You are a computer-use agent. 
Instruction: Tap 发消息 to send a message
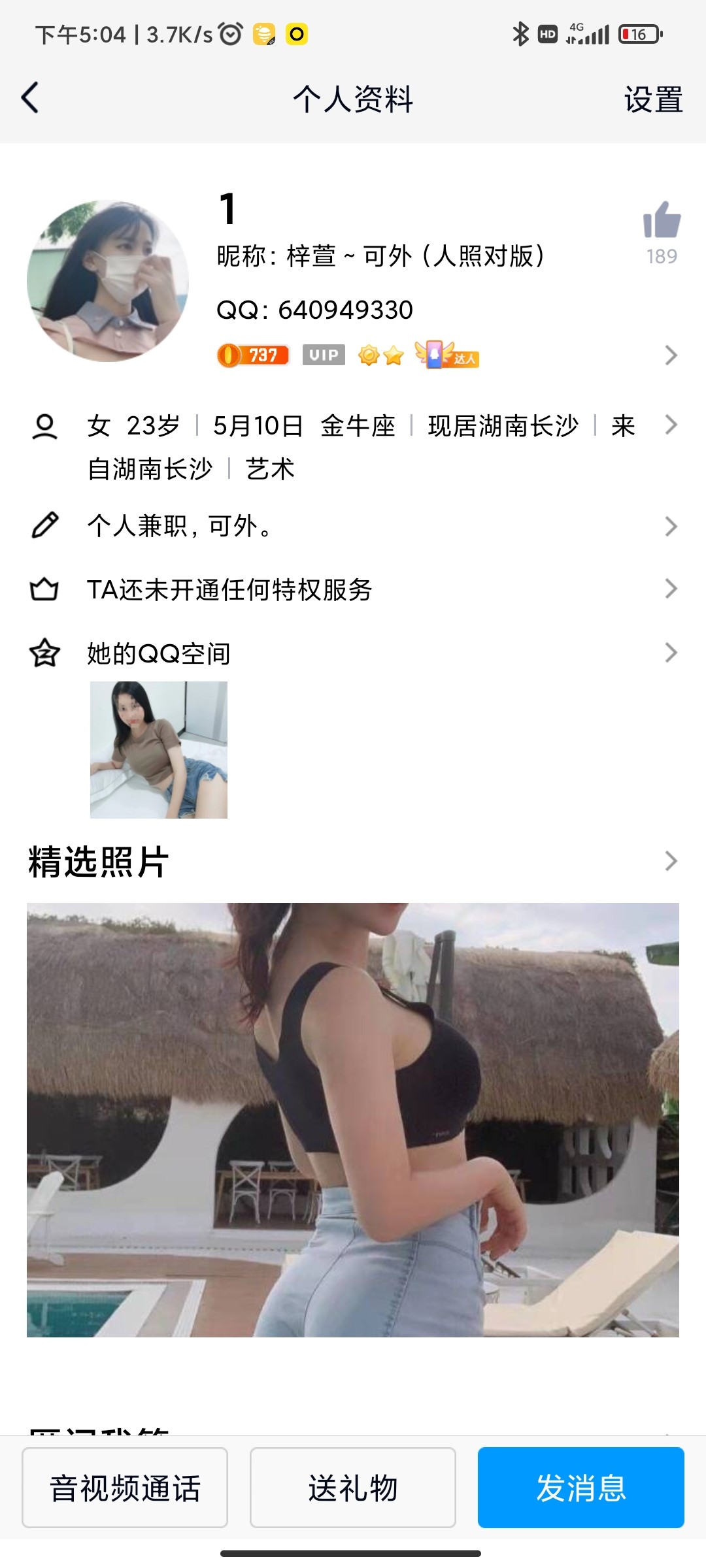click(x=580, y=1488)
